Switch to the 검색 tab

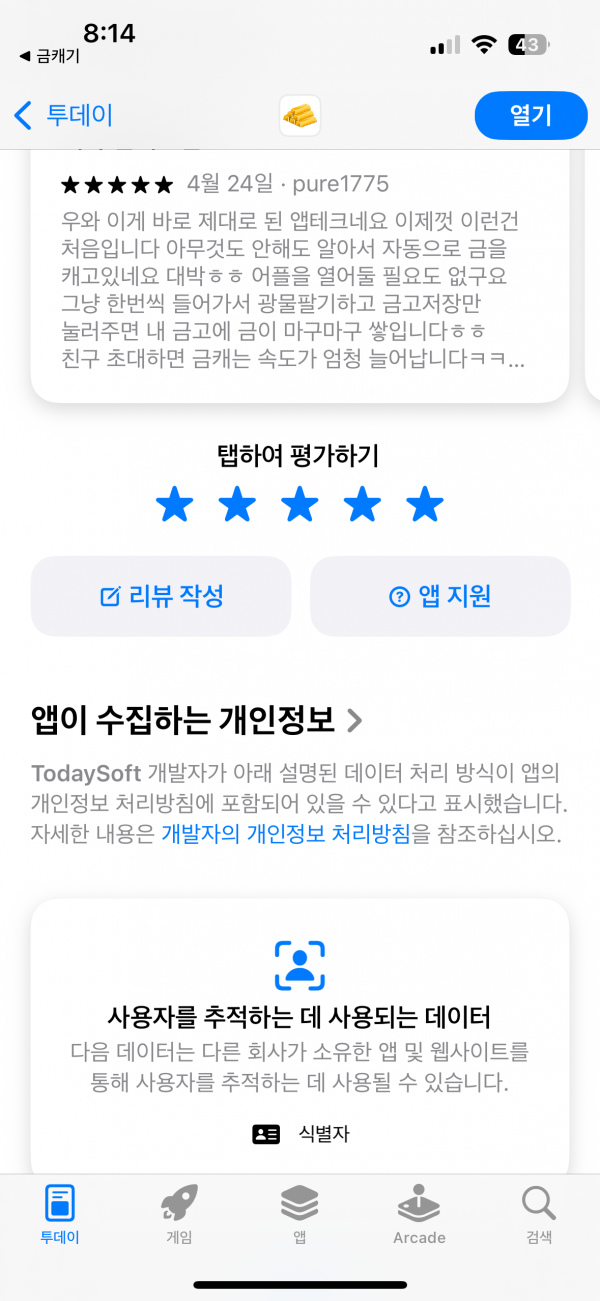[x=539, y=1214]
